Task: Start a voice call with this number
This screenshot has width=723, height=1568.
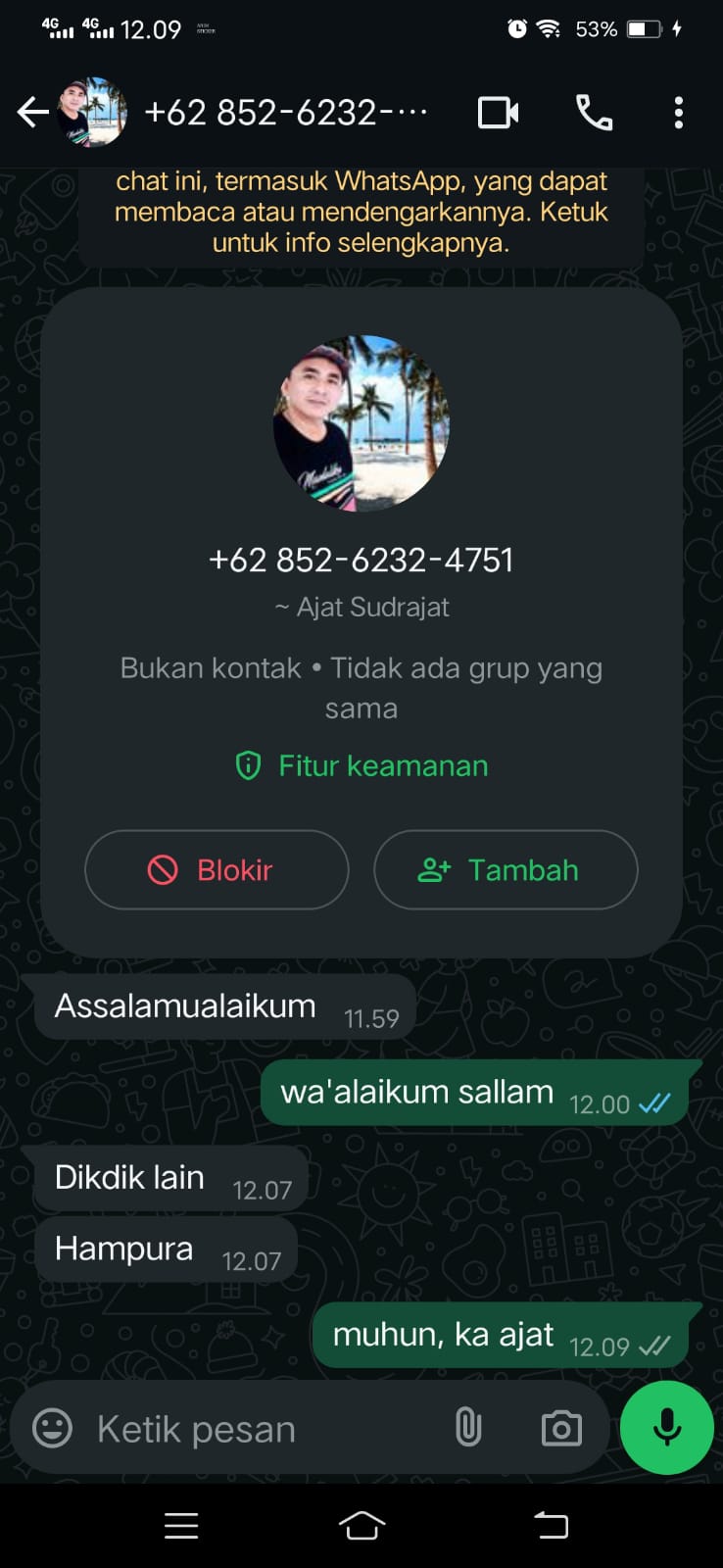Action: coord(594,113)
